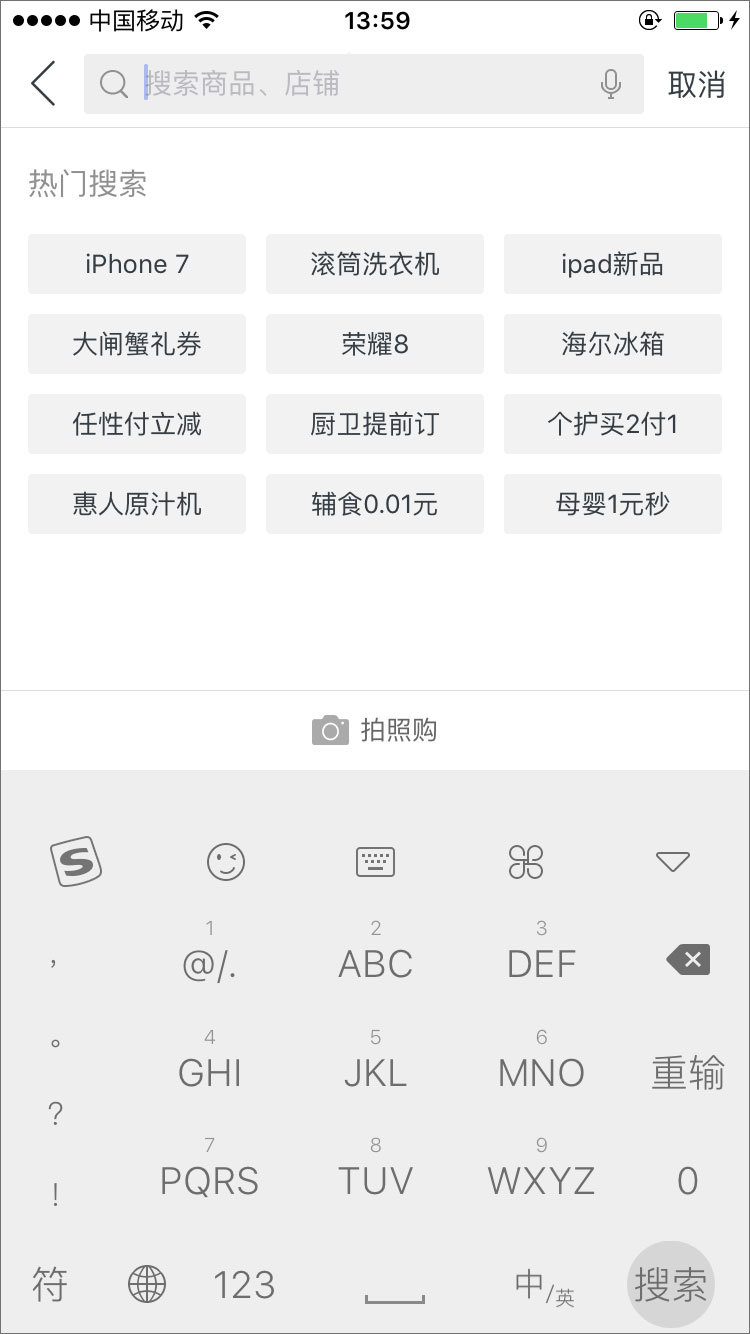The height and width of the screenshot is (1334, 750).
Task: Hide the keyboard with the down arrow
Action: click(x=672, y=861)
